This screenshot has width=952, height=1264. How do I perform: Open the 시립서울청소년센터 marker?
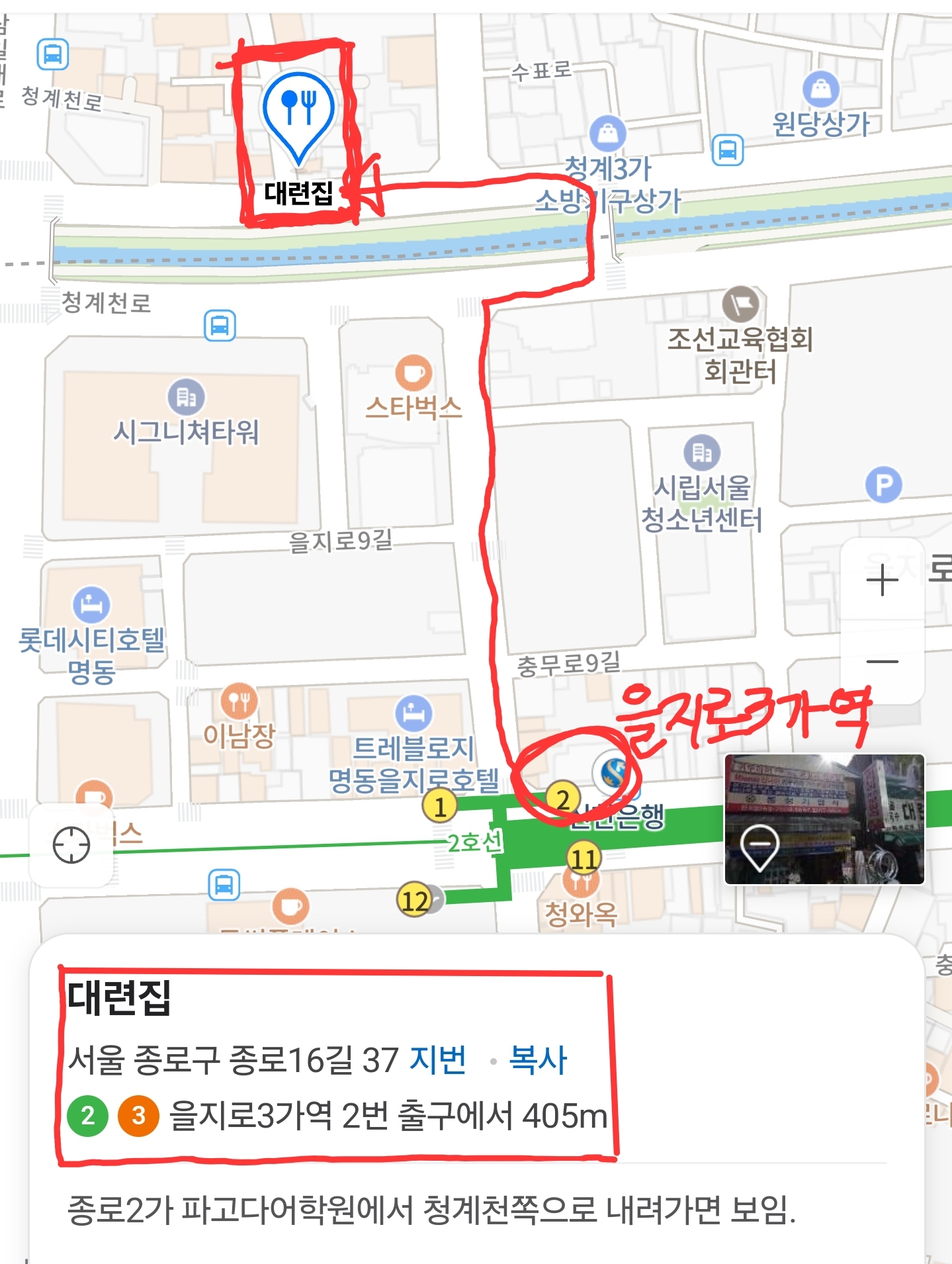coord(701,453)
